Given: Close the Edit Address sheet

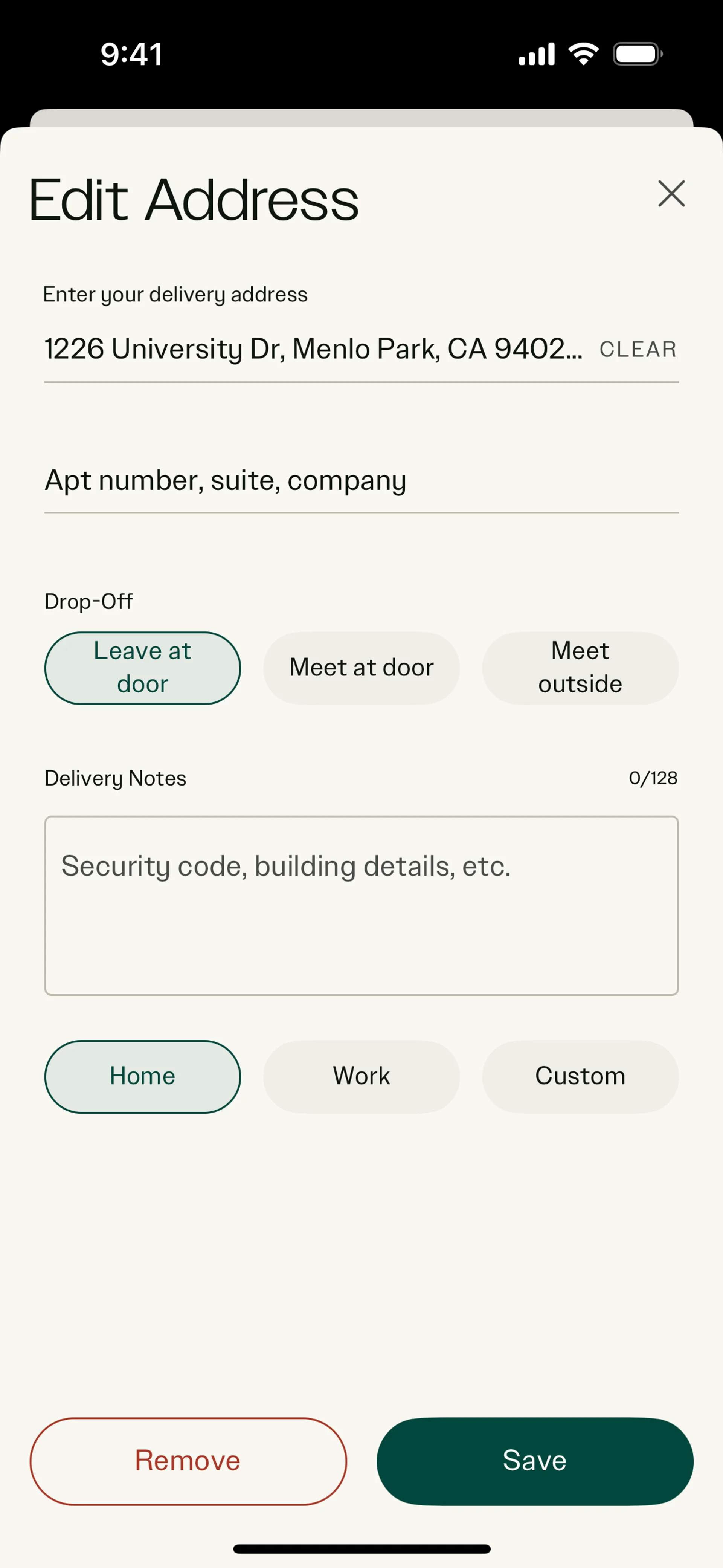Looking at the screenshot, I should [x=671, y=194].
